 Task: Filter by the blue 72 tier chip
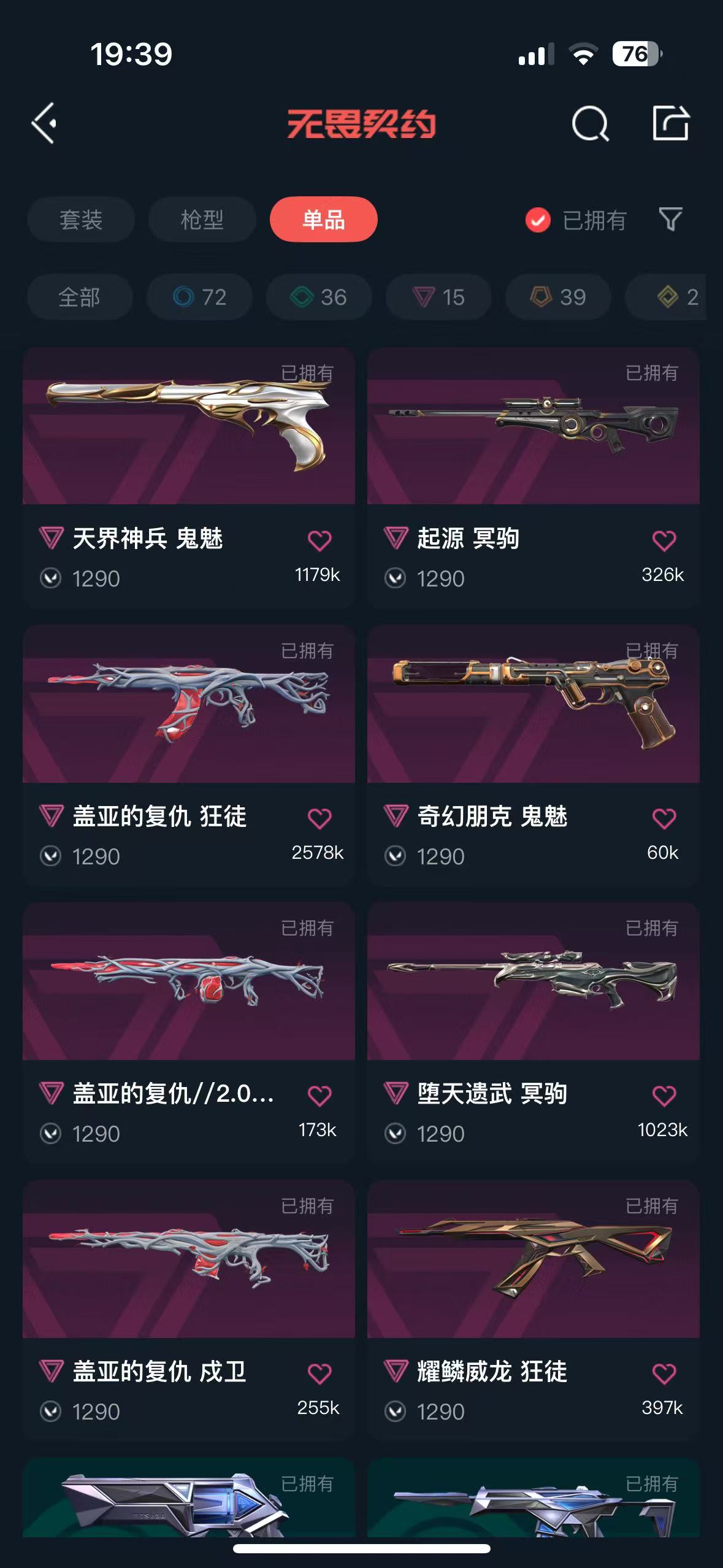click(x=199, y=297)
